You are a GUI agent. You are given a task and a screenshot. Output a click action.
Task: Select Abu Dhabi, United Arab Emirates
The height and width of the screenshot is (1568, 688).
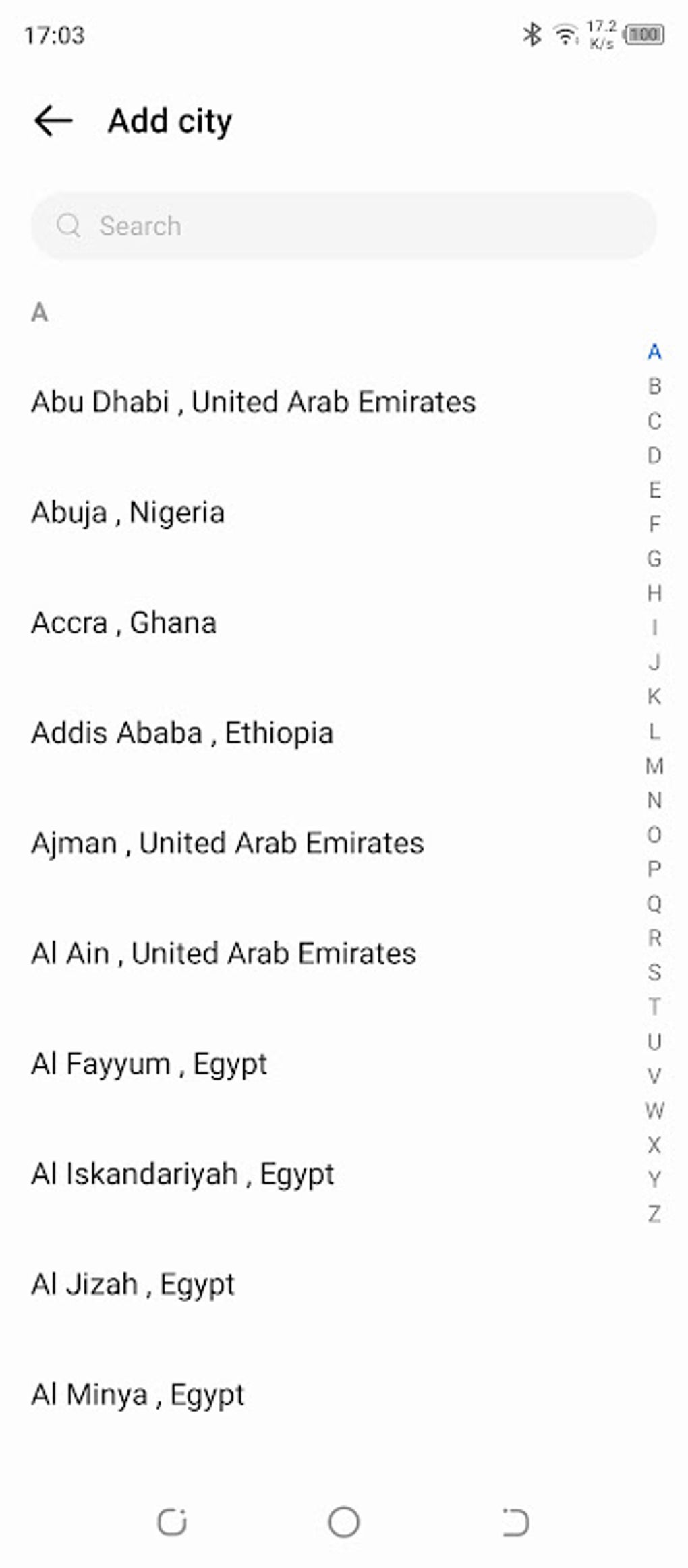[254, 402]
